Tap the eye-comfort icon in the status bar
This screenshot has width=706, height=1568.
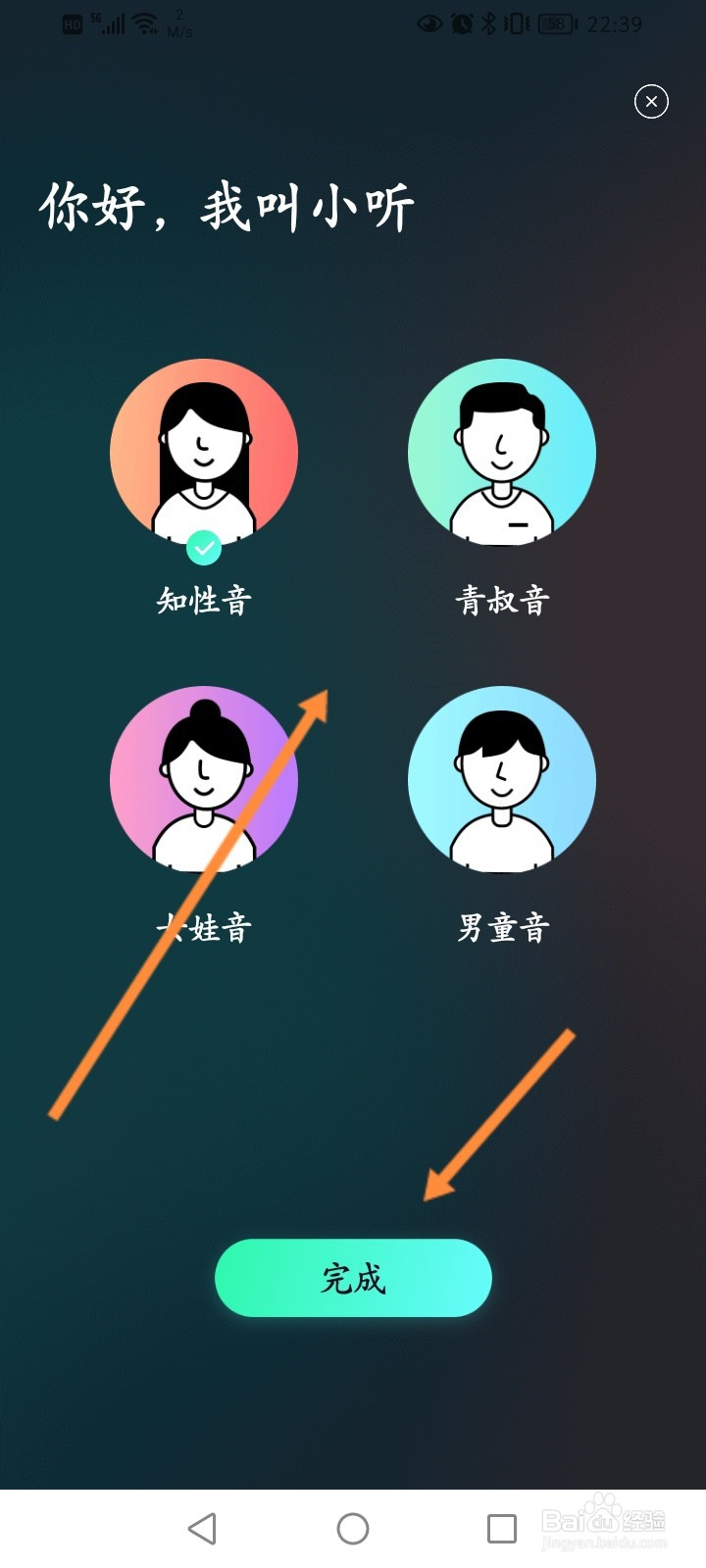pyautogui.click(x=429, y=24)
